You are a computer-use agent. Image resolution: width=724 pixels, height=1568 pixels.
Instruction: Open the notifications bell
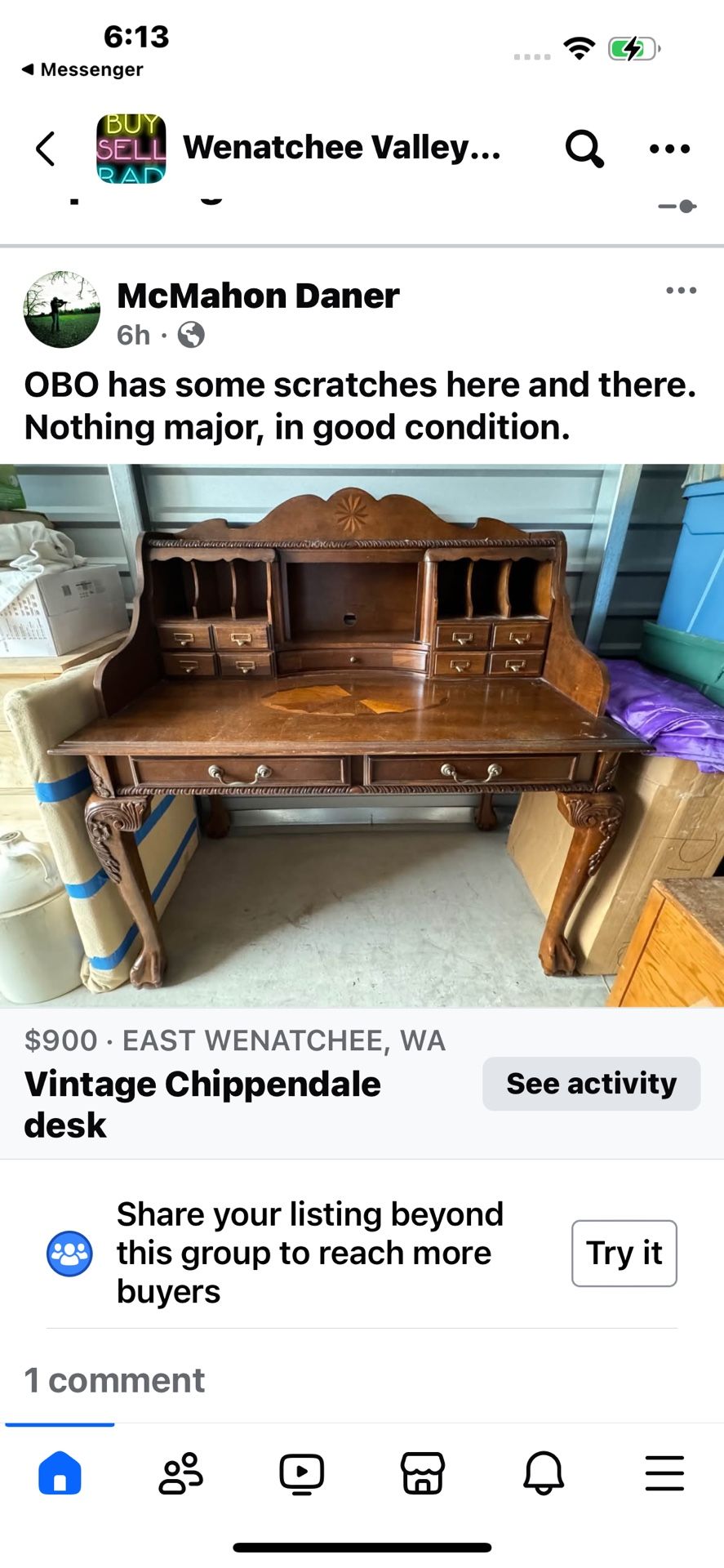click(544, 1474)
